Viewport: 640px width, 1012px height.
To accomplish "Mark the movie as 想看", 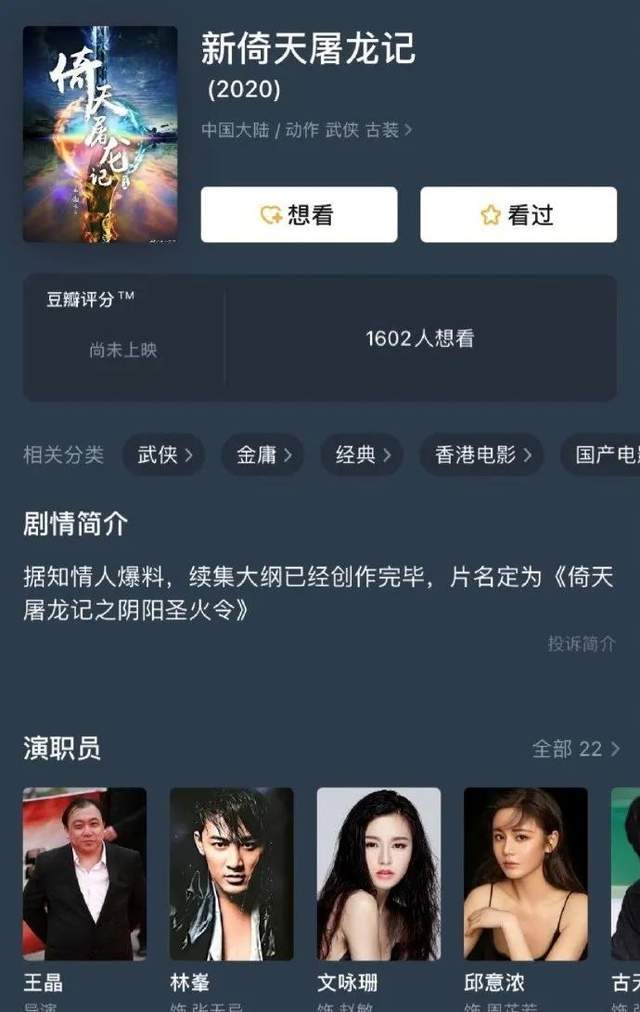I will (298, 214).
